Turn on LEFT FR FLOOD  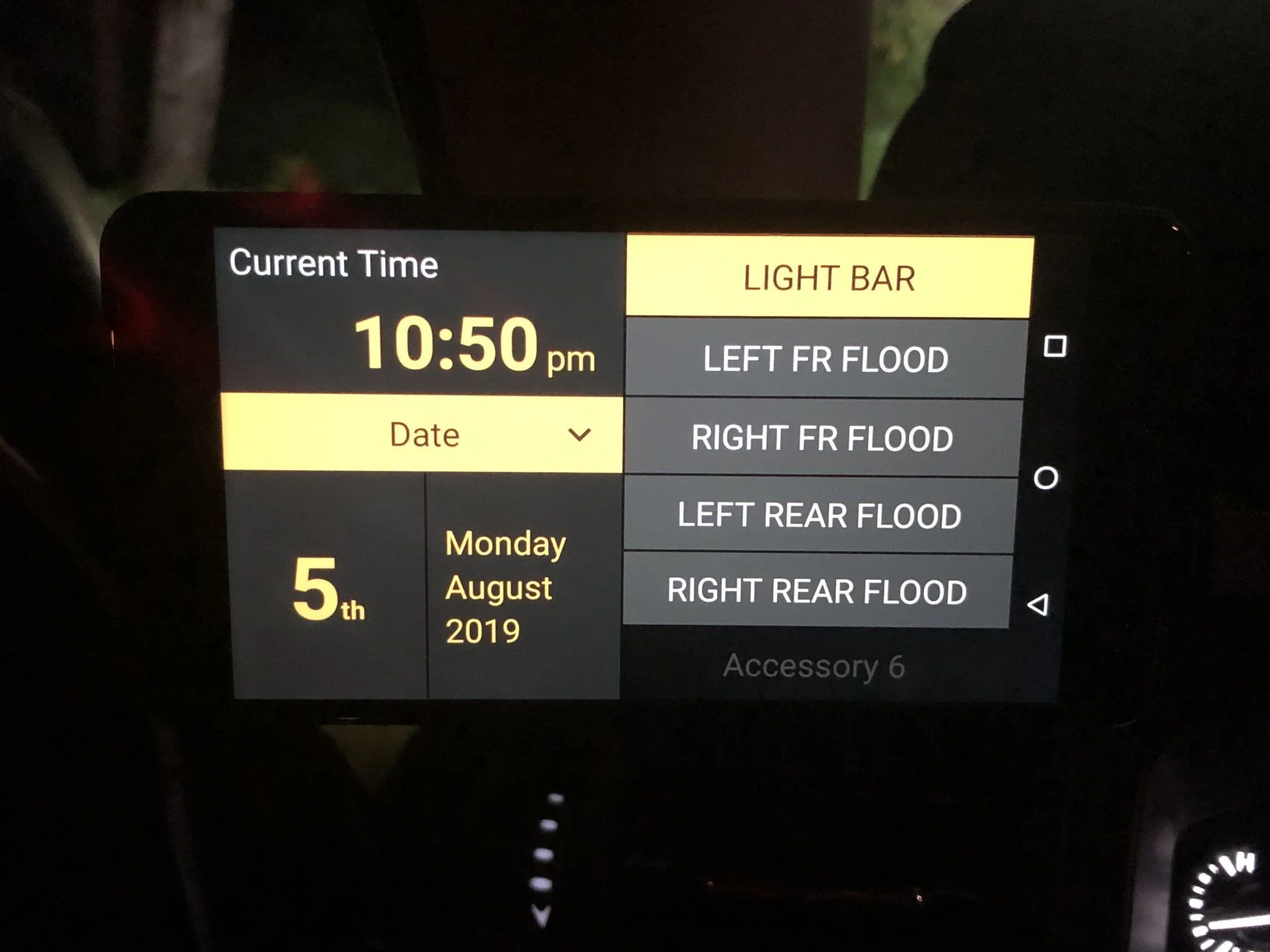[x=825, y=359]
